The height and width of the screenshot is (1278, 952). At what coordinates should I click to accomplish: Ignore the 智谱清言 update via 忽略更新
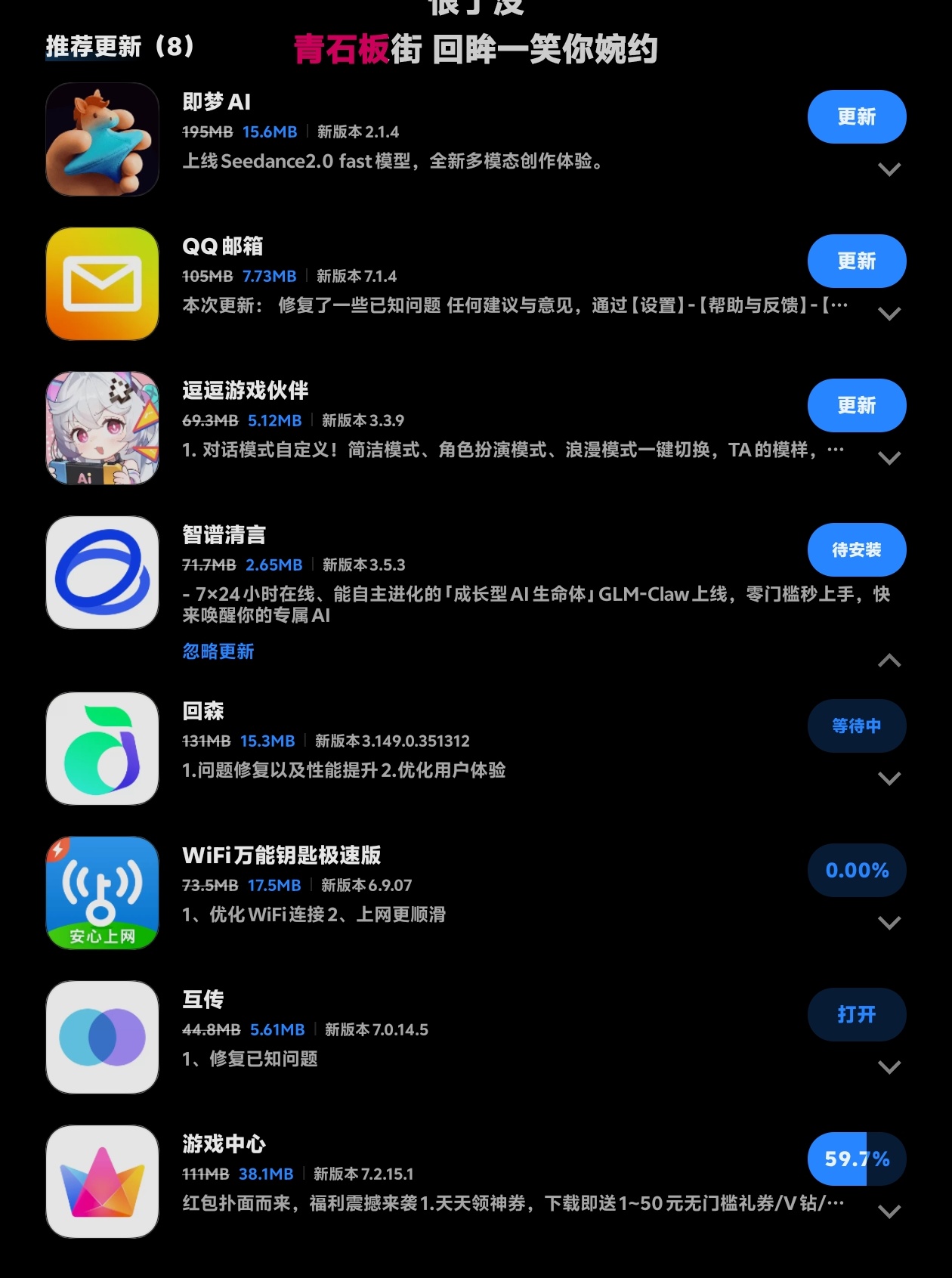pos(218,651)
